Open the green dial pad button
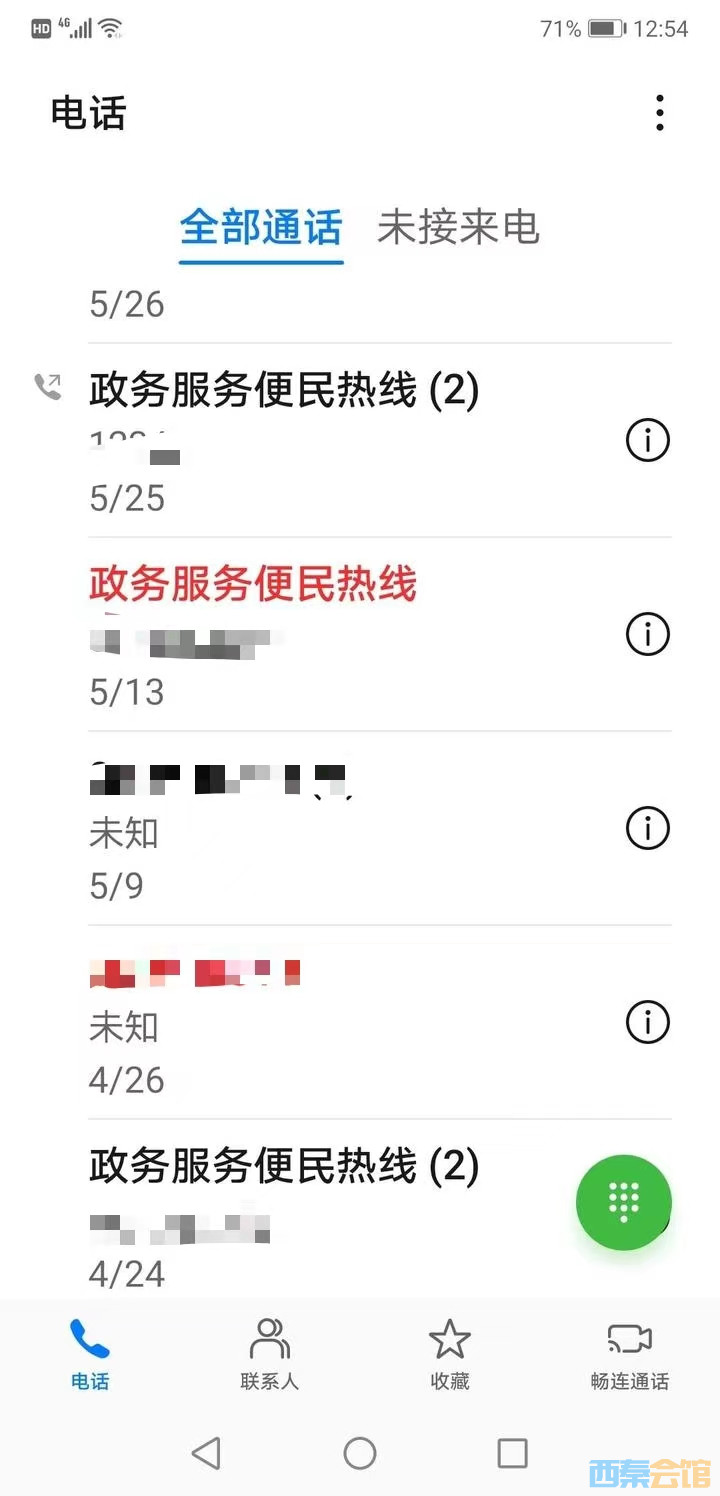The width and height of the screenshot is (720, 1496). [623, 1203]
